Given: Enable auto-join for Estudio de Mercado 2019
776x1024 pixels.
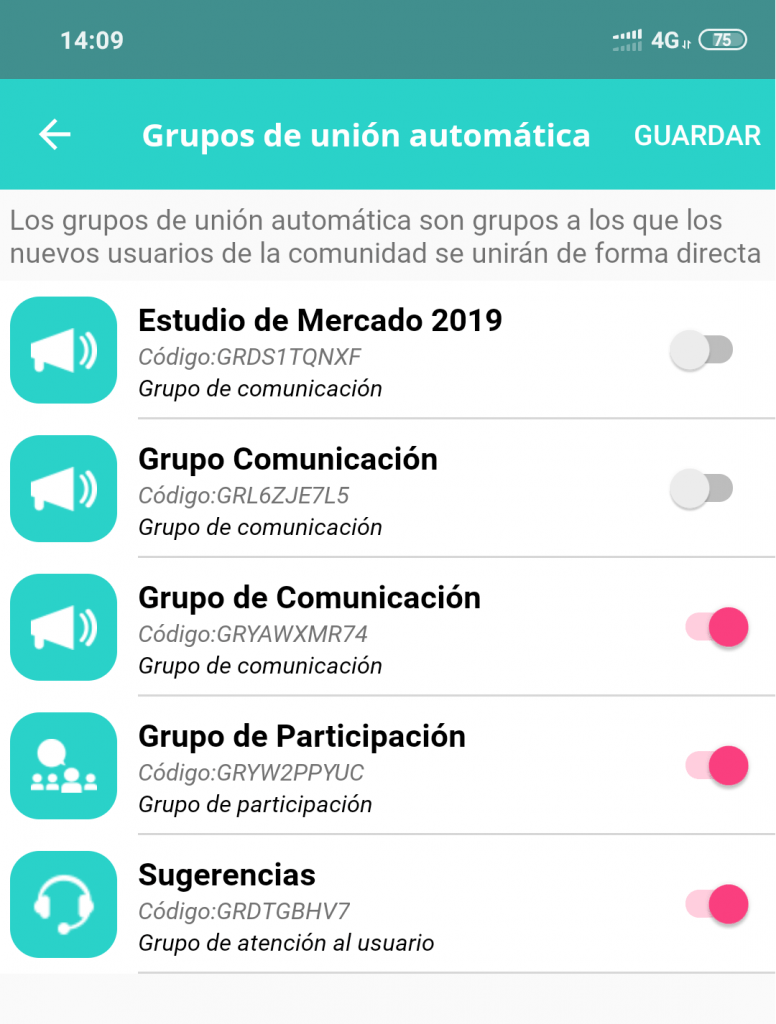Looking at the screenshot, I should pyautogui.click(x=701, y=350).
